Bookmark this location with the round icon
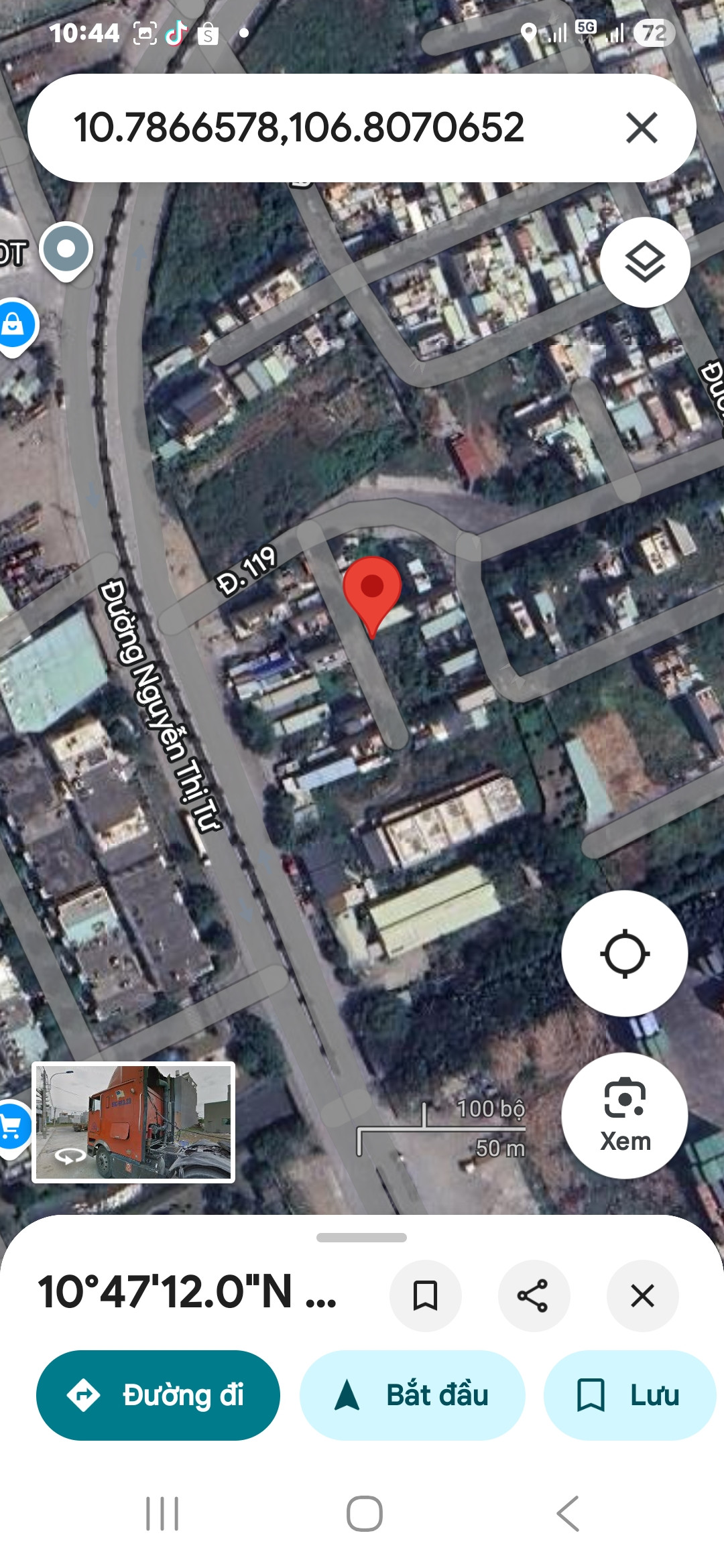This screenshot has width=724, height=1568. [x=425, y=1295]
